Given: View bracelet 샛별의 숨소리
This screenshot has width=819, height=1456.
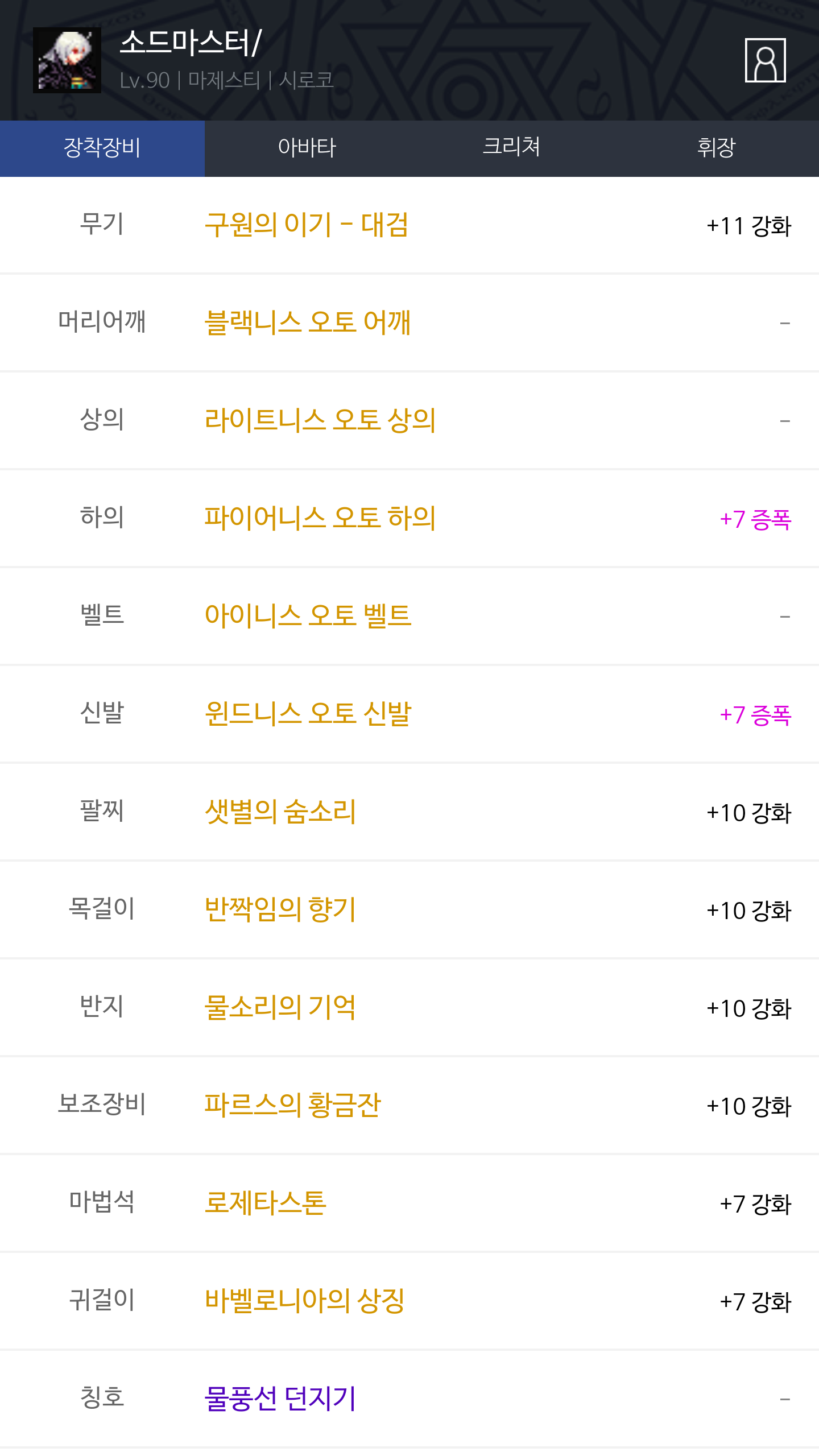Looking at the screenshot, I should 280,812.
